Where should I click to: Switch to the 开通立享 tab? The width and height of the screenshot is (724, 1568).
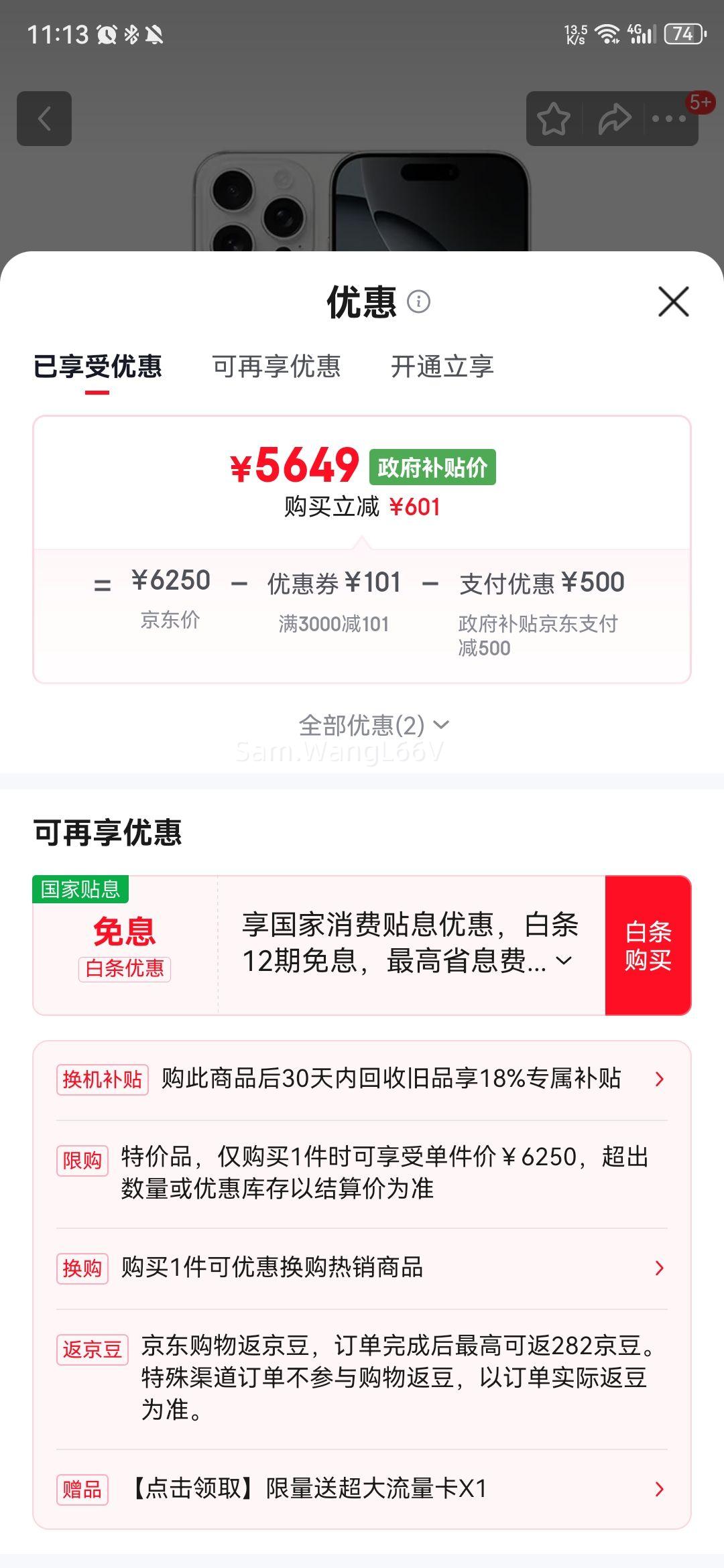pos(443,367)
